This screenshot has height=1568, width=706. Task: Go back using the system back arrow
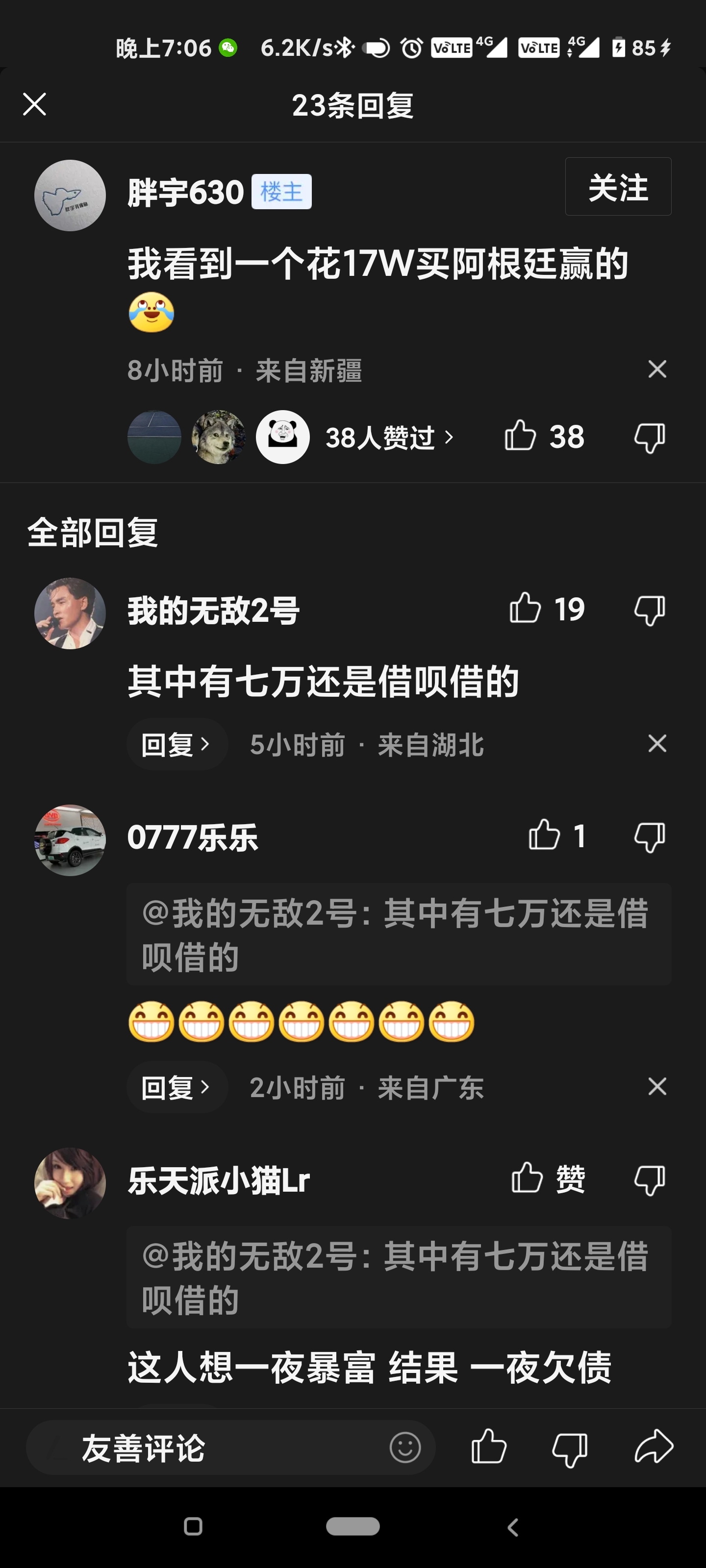513,1527
